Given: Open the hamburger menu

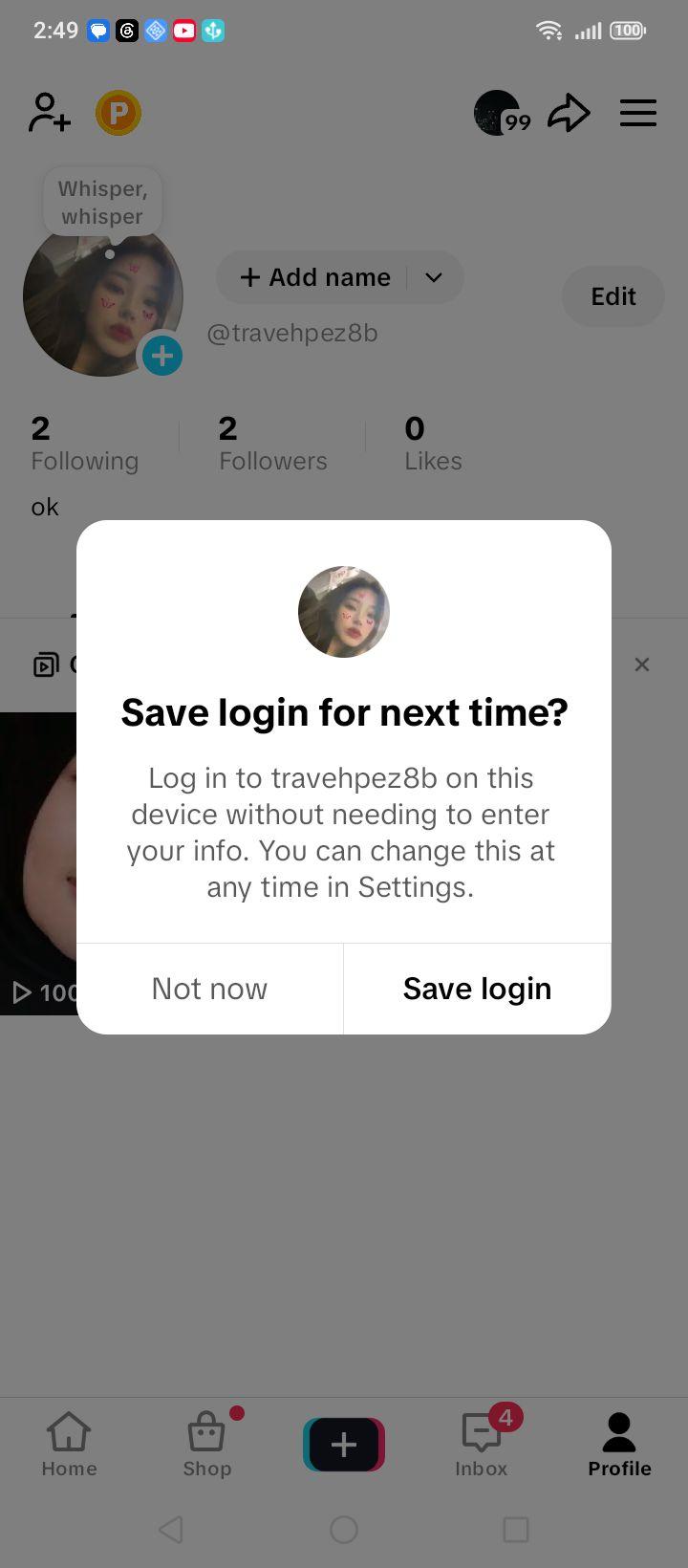Looking at the screenshot, I should coord(638,113).
